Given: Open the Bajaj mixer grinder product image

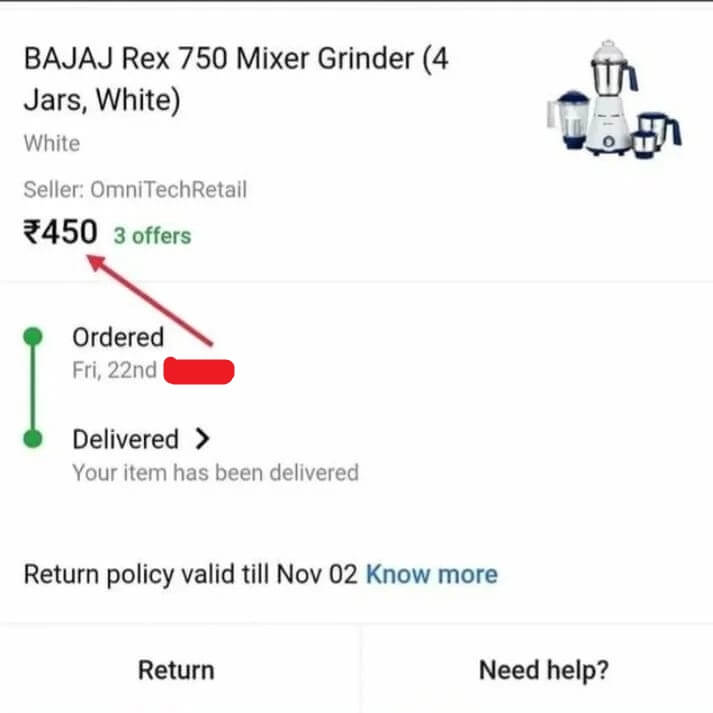Looking at the screenshot, I should click(x=613, y=98).
